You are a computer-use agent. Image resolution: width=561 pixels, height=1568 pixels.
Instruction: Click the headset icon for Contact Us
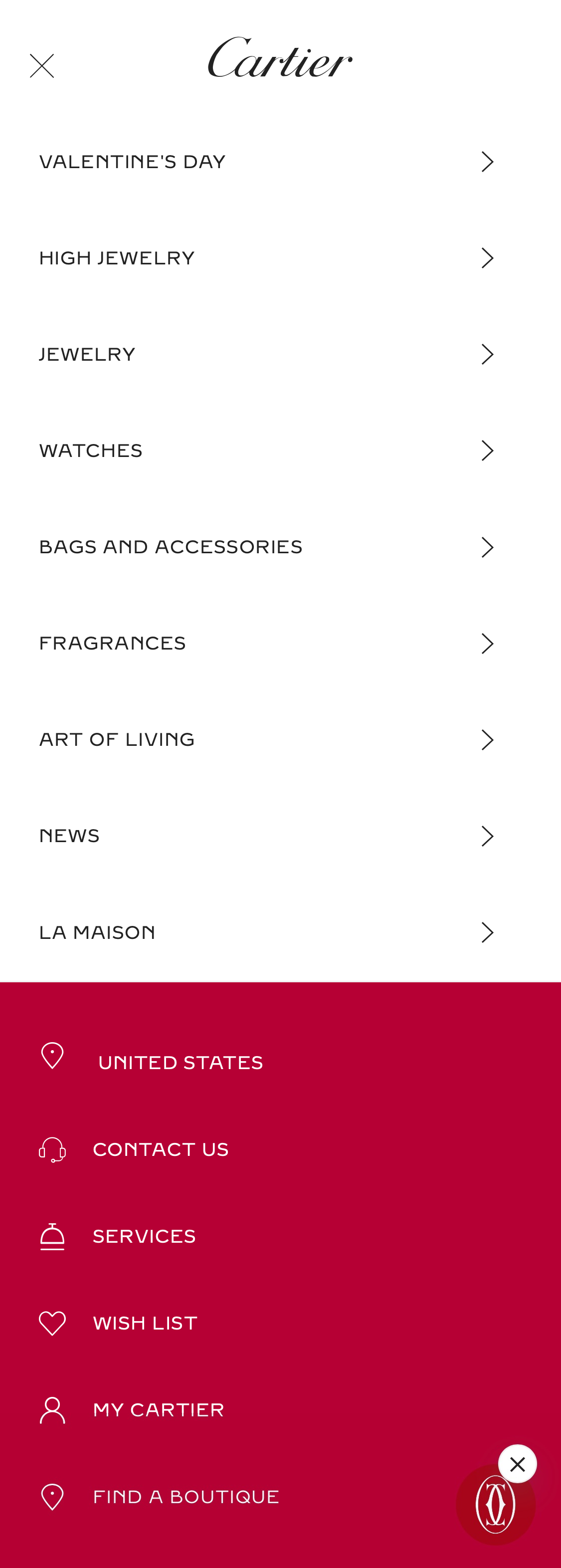pos(52,1150)
